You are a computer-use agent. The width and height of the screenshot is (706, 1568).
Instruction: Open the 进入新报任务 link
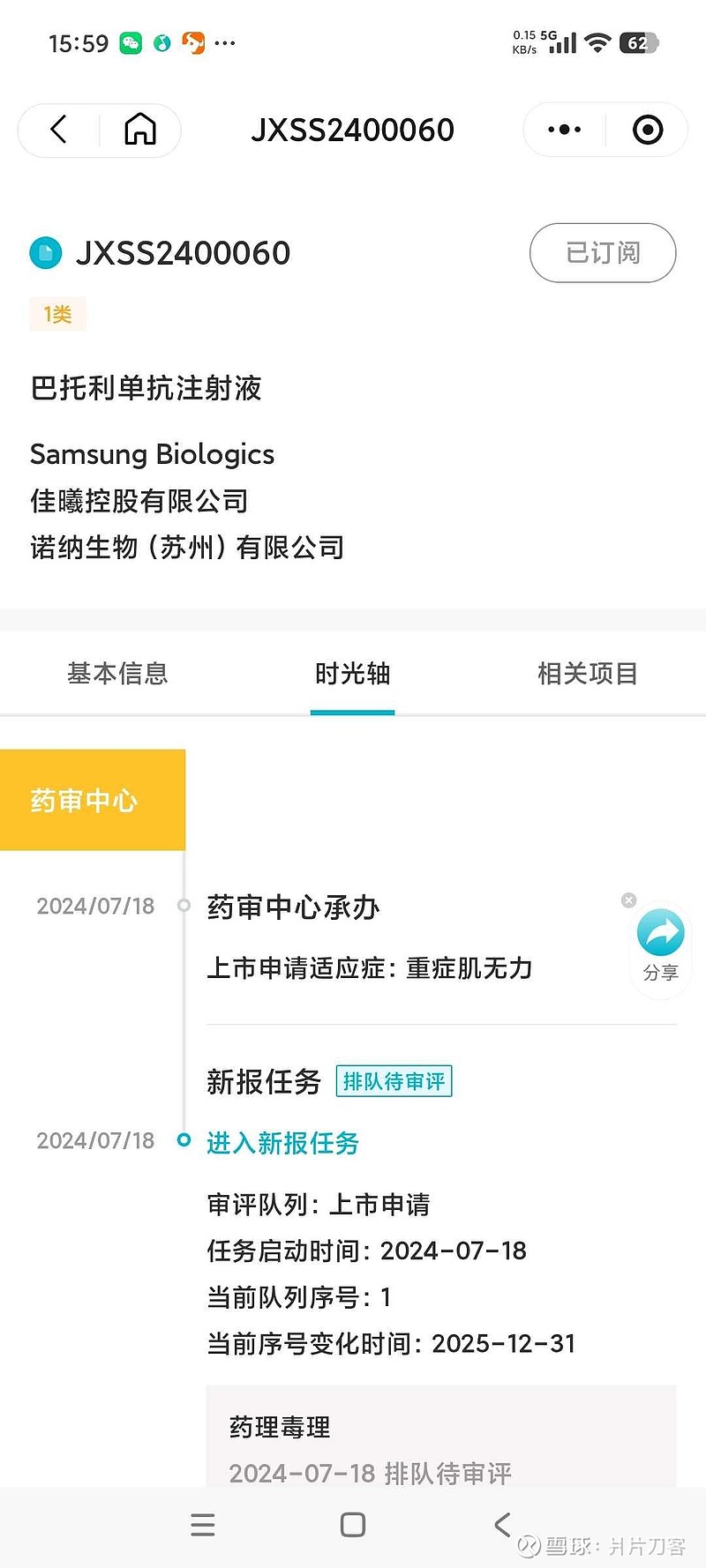(282, 1143)
